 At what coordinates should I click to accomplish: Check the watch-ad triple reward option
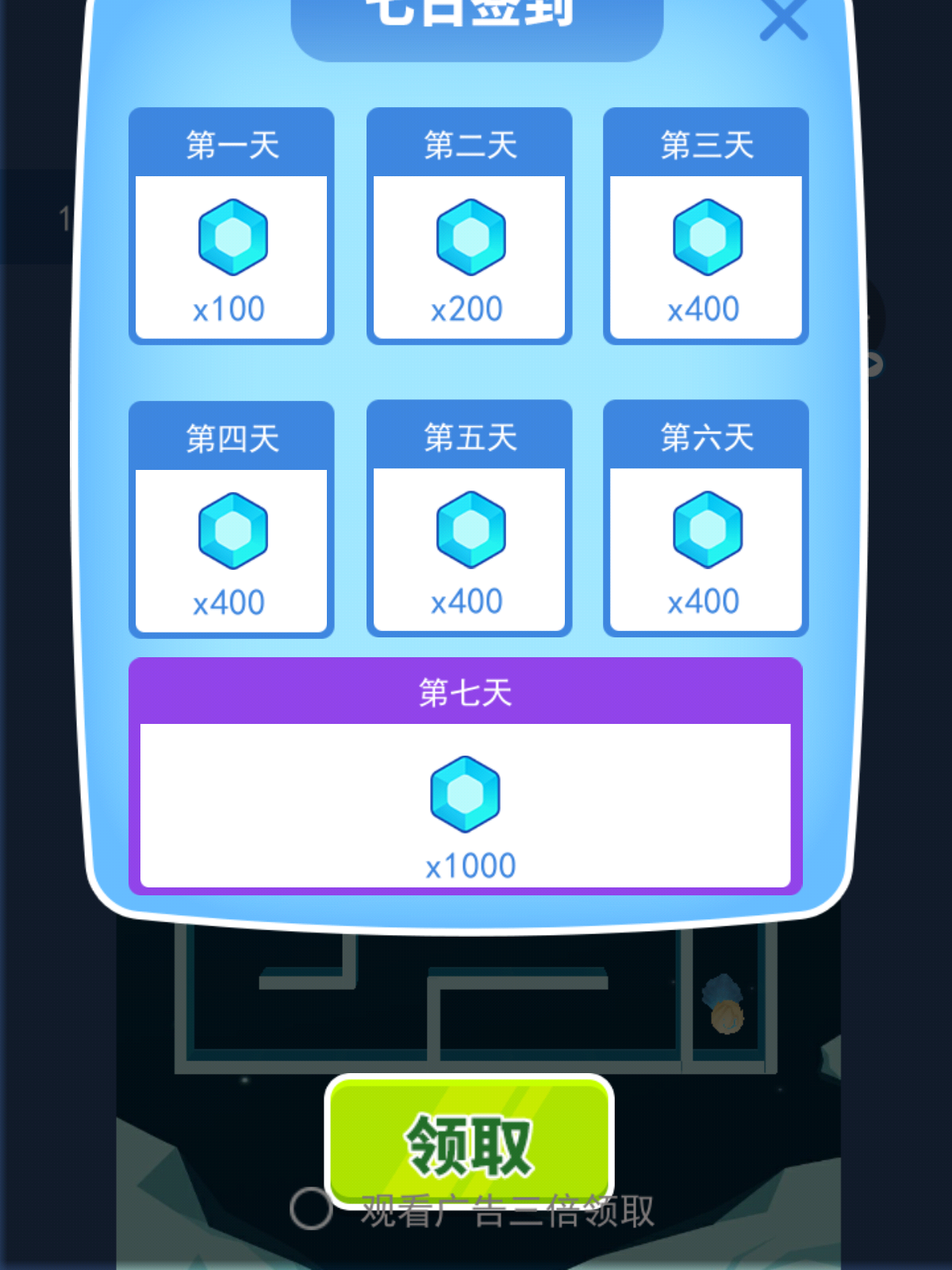tap(311, 1209)
